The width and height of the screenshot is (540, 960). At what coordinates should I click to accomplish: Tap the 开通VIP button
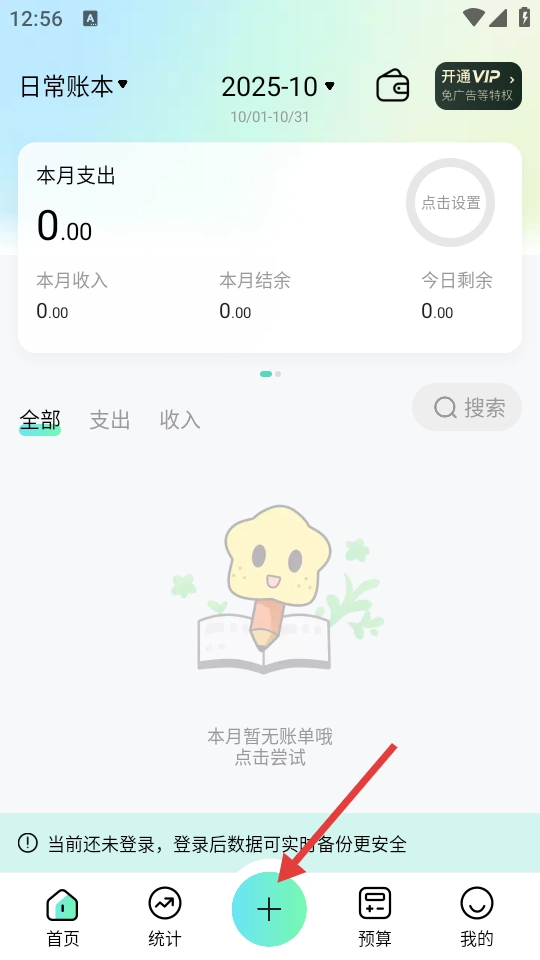click(x=478, y=86)
